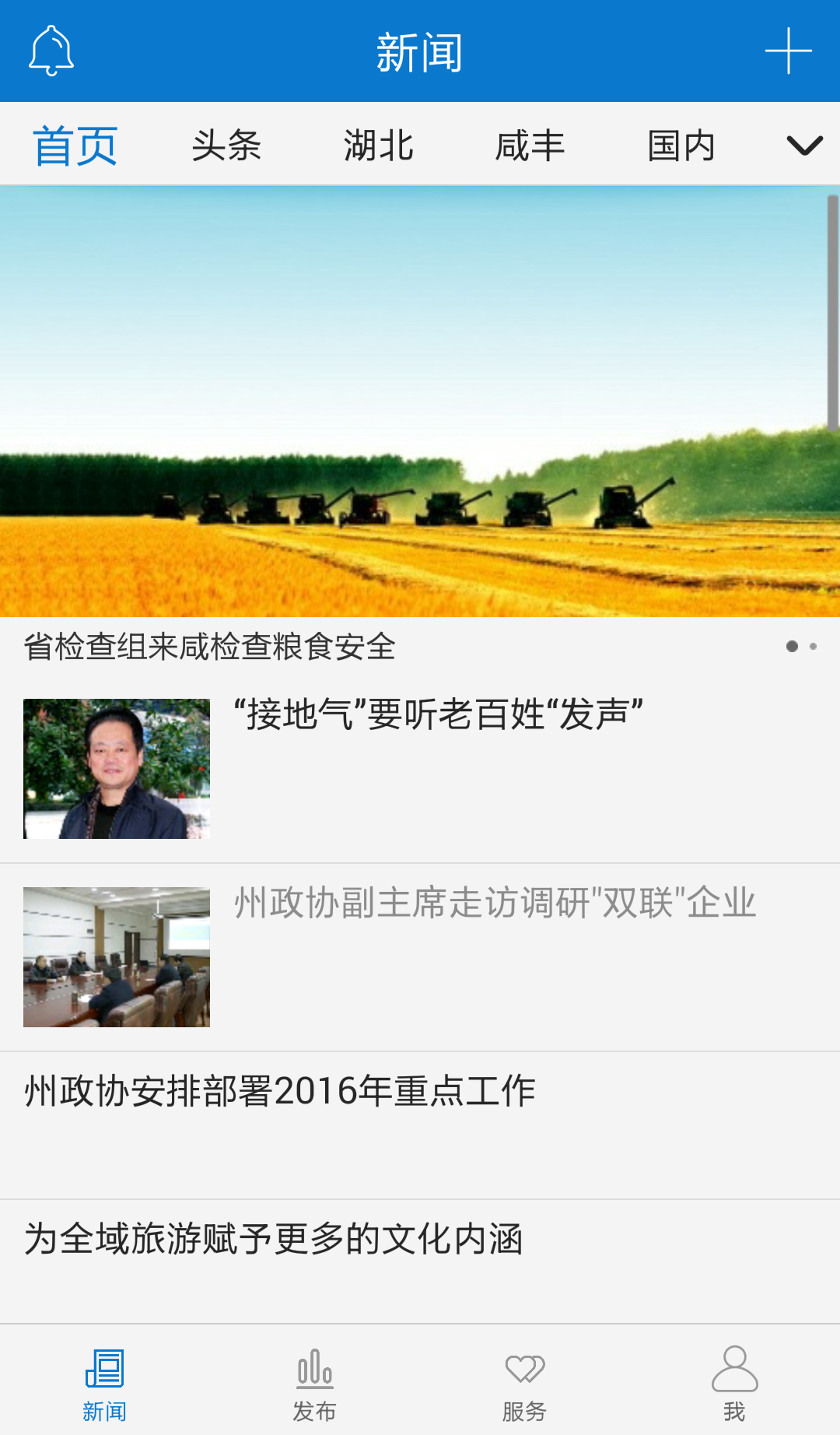Image resolution: width=840 pixels, height=1435 pixels.
Task: Switch to the 头条 tab
Action: coord(227,145)
